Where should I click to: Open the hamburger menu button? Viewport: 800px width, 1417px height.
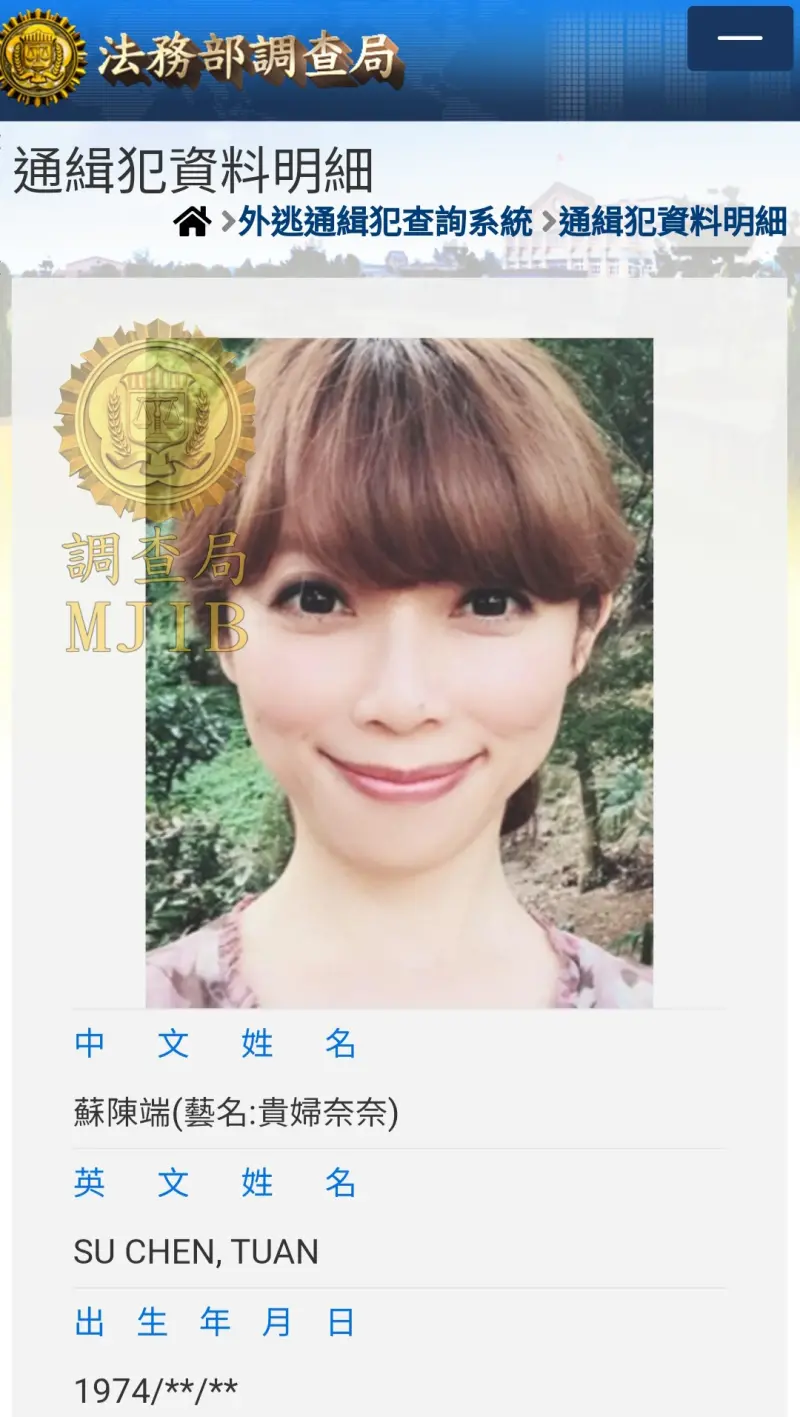tap(740, 38)
